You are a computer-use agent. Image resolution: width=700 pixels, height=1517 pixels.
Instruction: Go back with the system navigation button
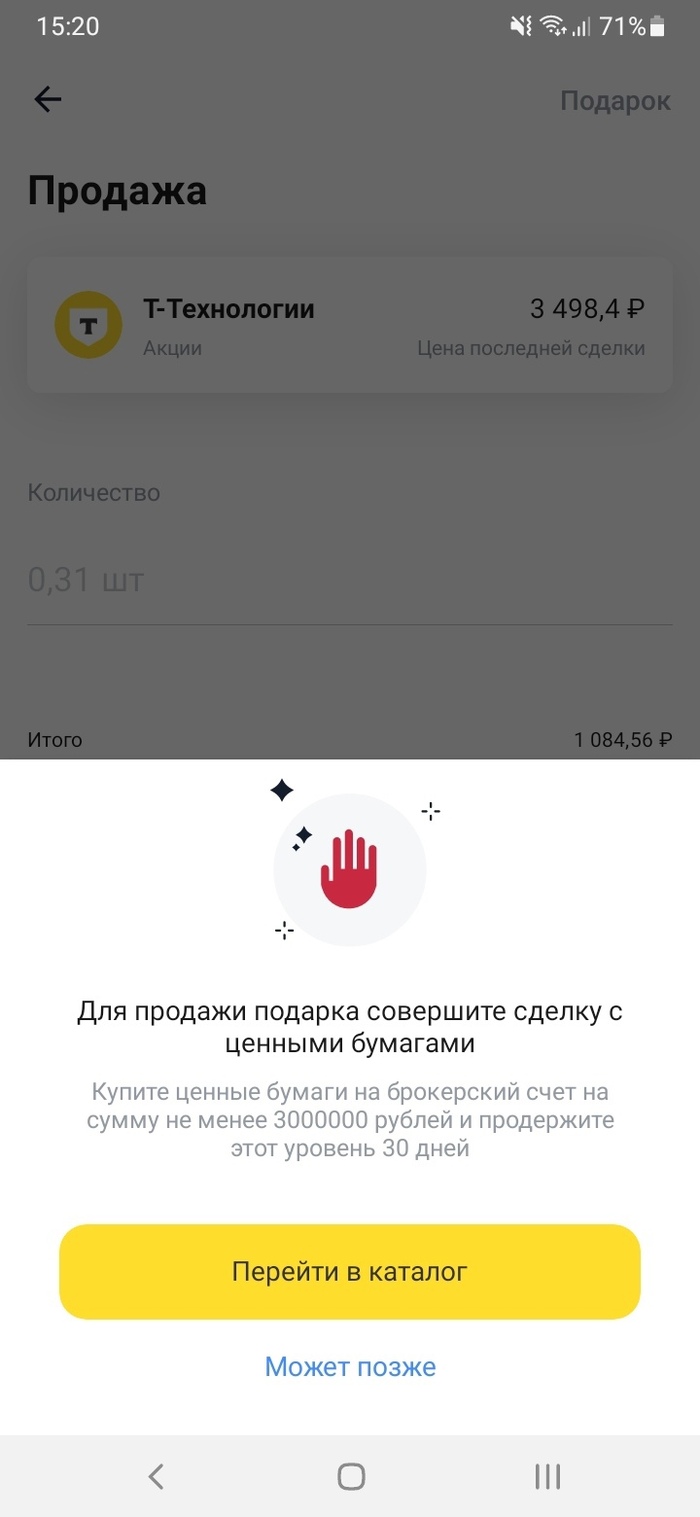point(155,1476)
